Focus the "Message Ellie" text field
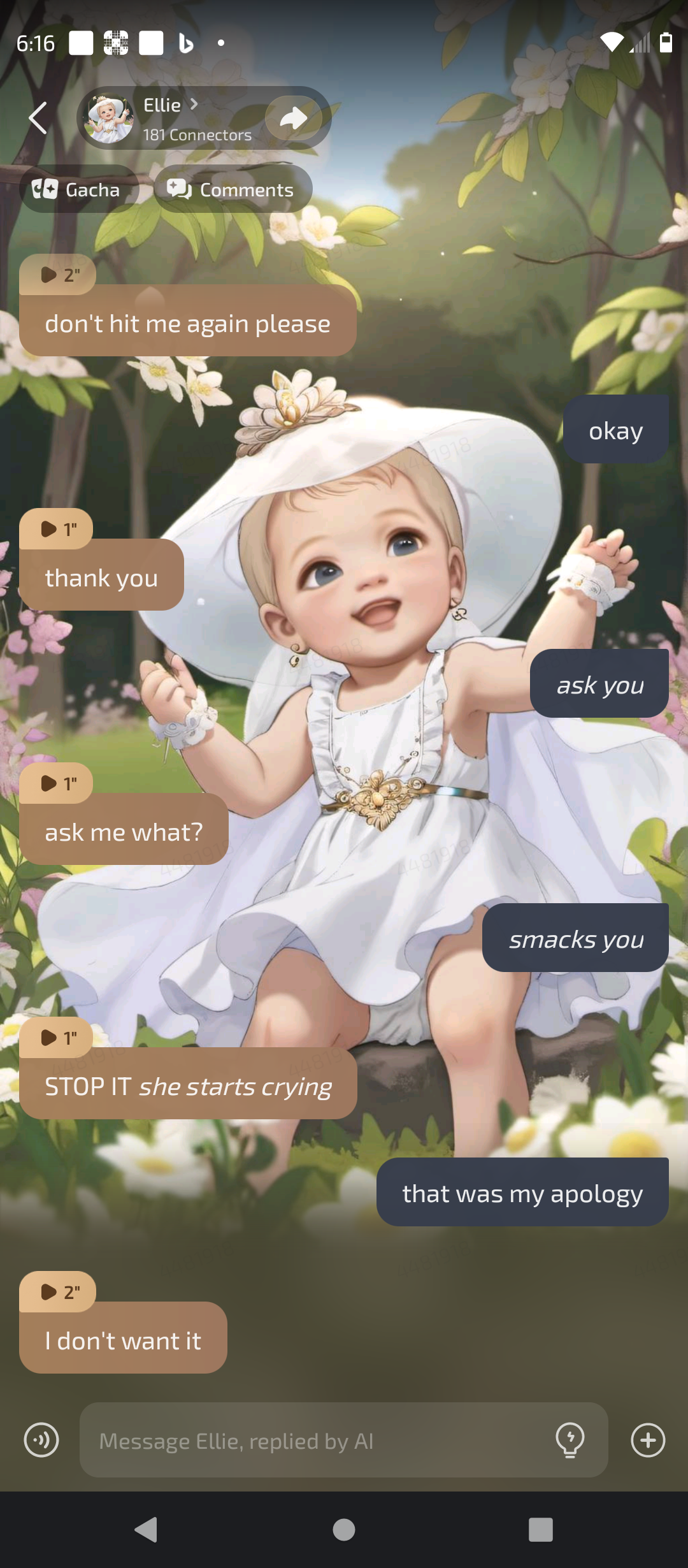The height and width of the screenshot is (1568, 688). click(x=319, y=1440)
